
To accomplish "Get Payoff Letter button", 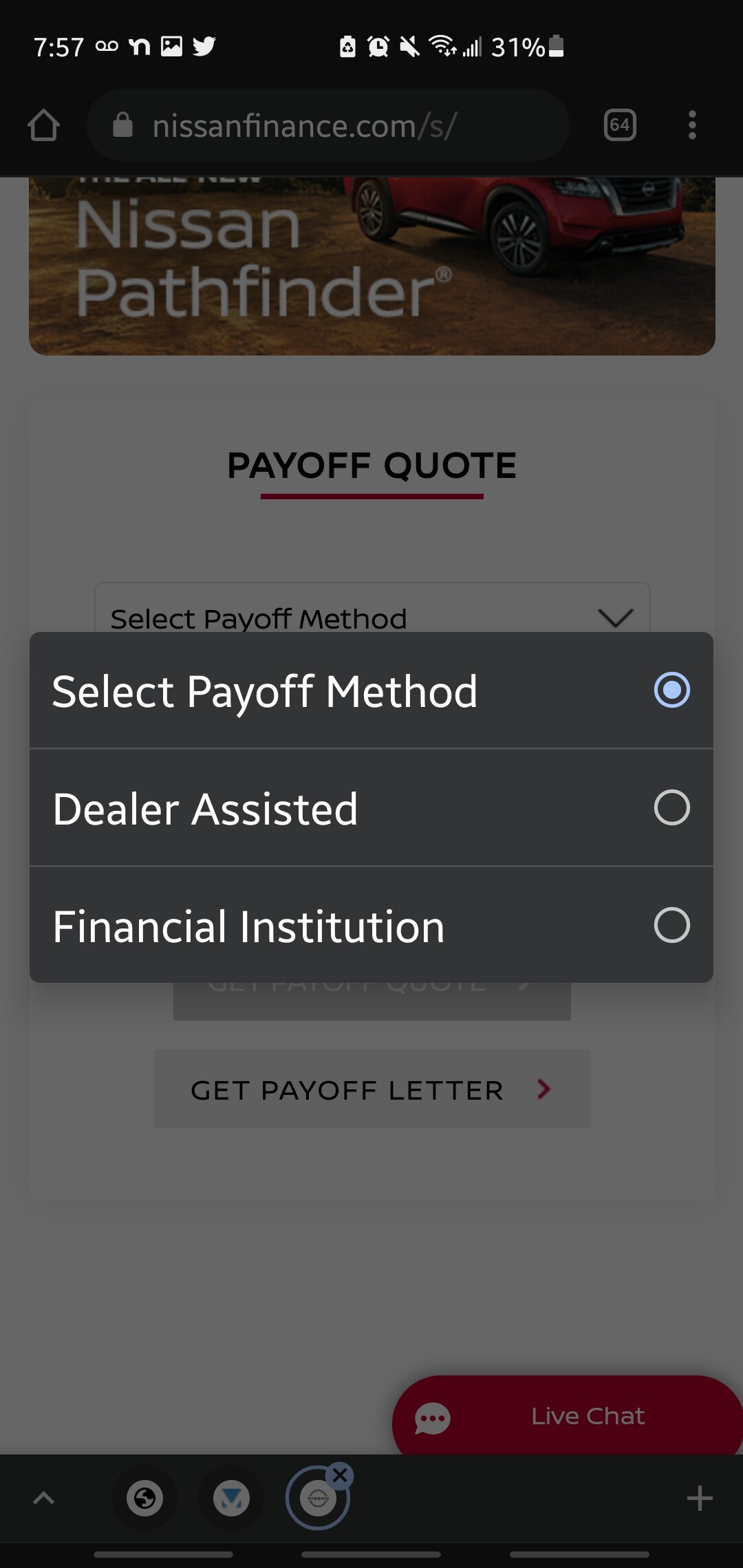I will coord(371,1089).
